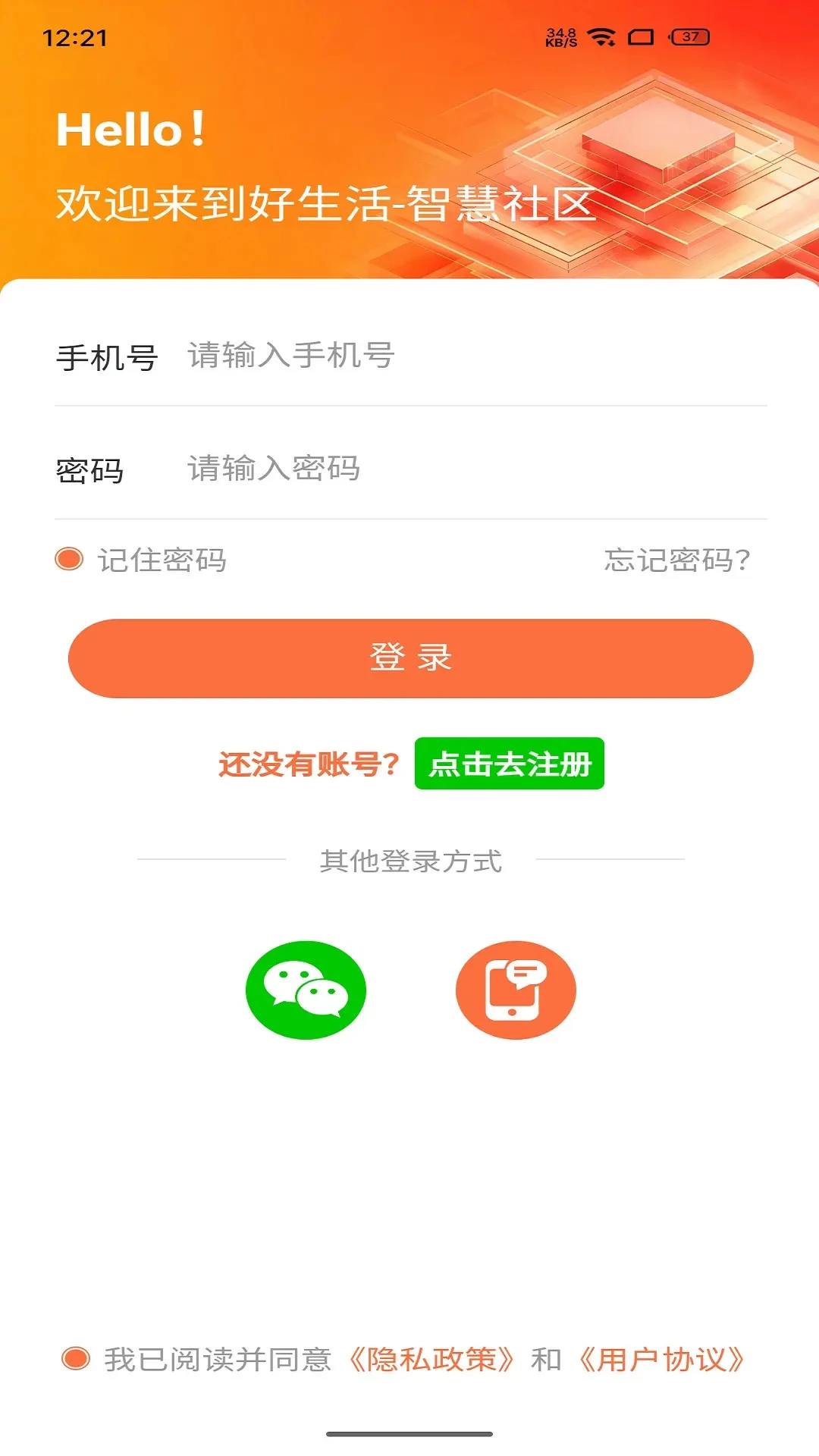
Task: Choose SMS verification login icon
Action: pos(516,990)
